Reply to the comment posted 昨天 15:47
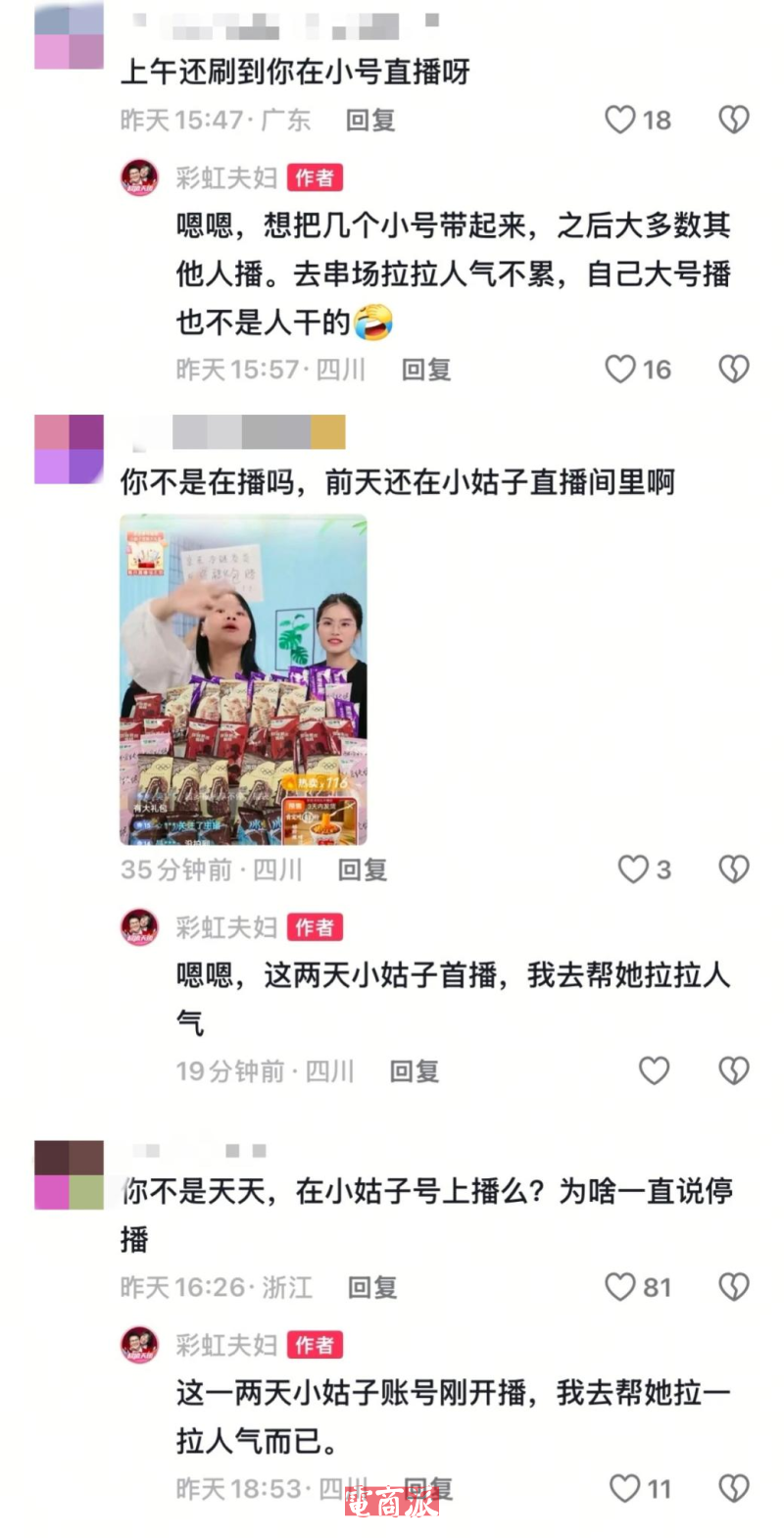 370,120
